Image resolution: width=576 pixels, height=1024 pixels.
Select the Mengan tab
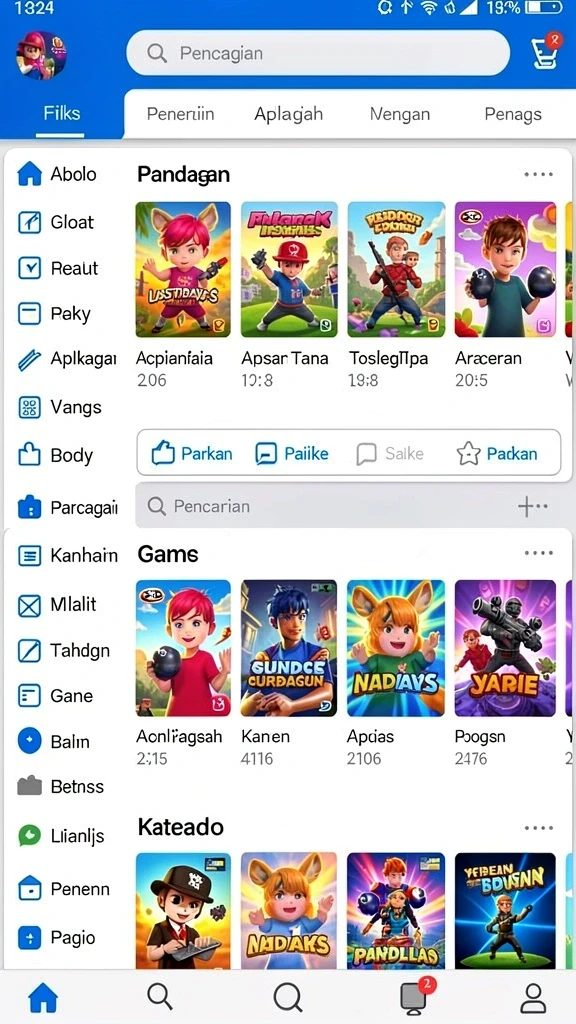pos(400,114)
